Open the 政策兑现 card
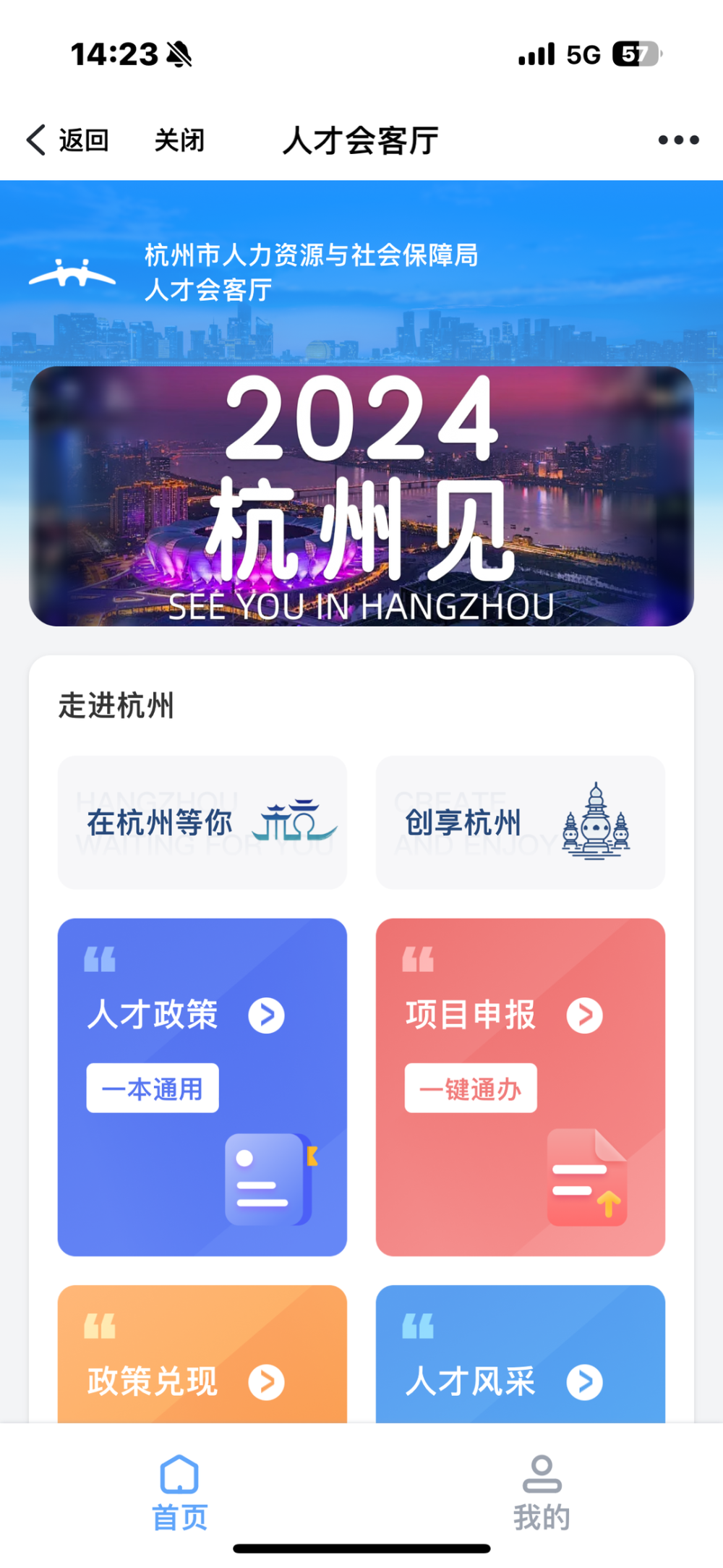723x1568 pixels. pyautogui.click(x=202, y=1354)
